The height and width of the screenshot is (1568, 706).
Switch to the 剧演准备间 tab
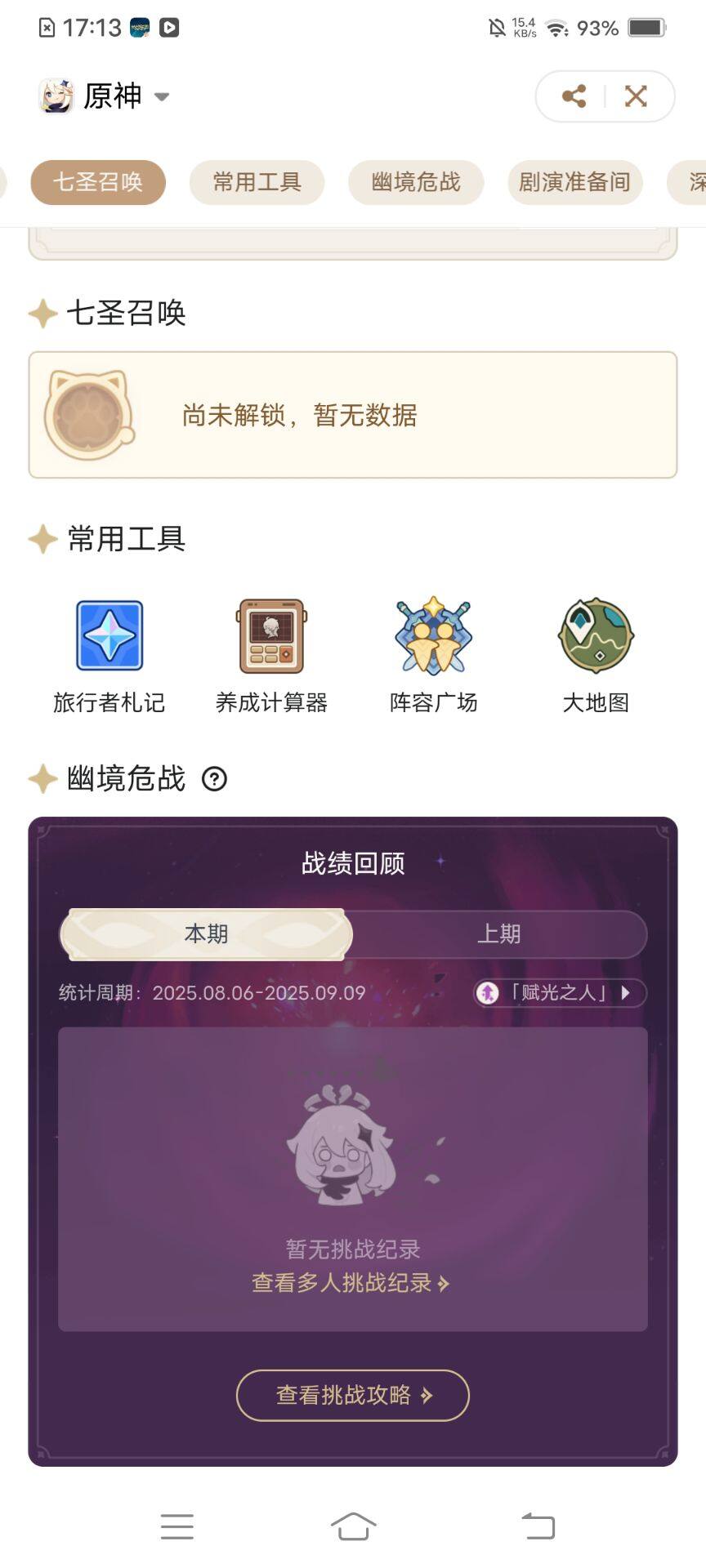pyautogui.click(x=574, y=182)
